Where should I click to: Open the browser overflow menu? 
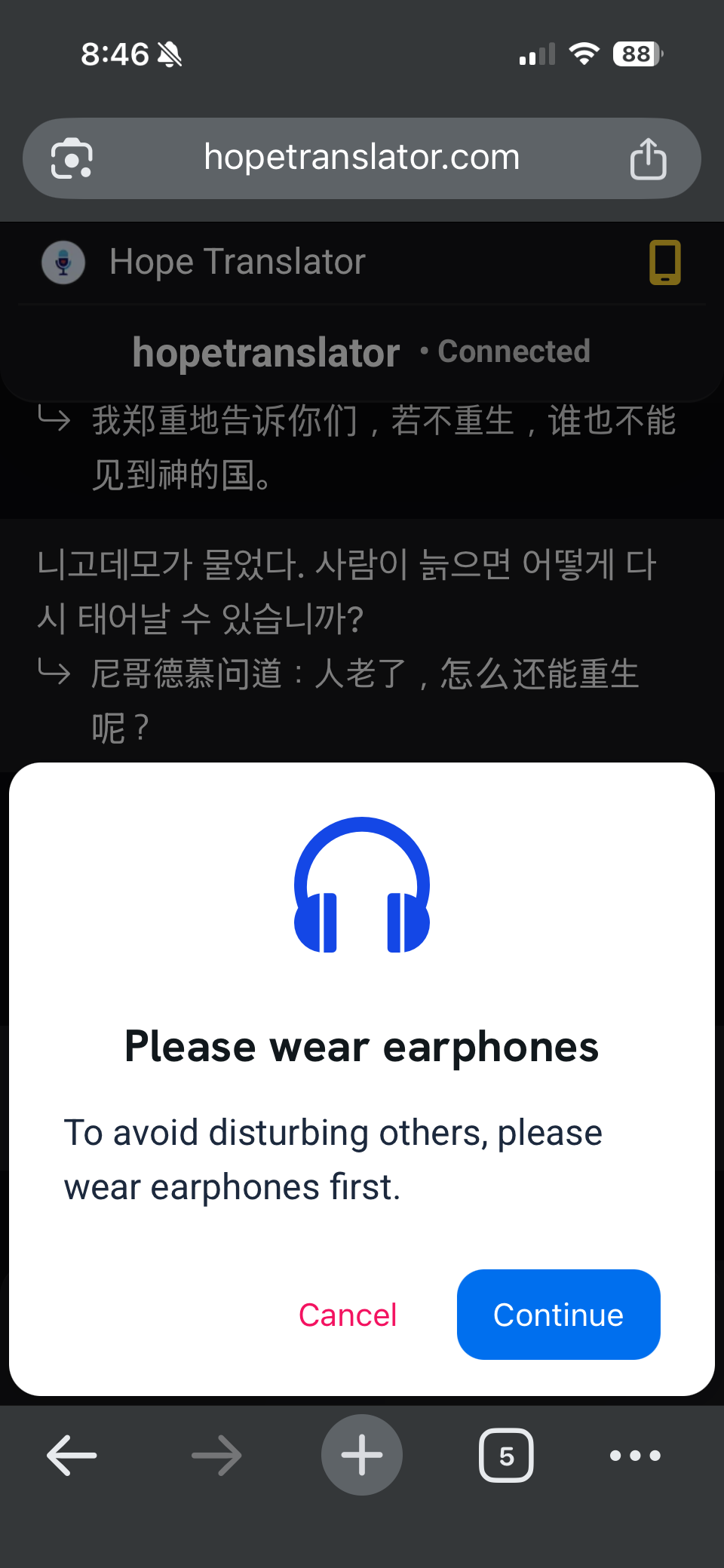click(x=635, y=1455)
